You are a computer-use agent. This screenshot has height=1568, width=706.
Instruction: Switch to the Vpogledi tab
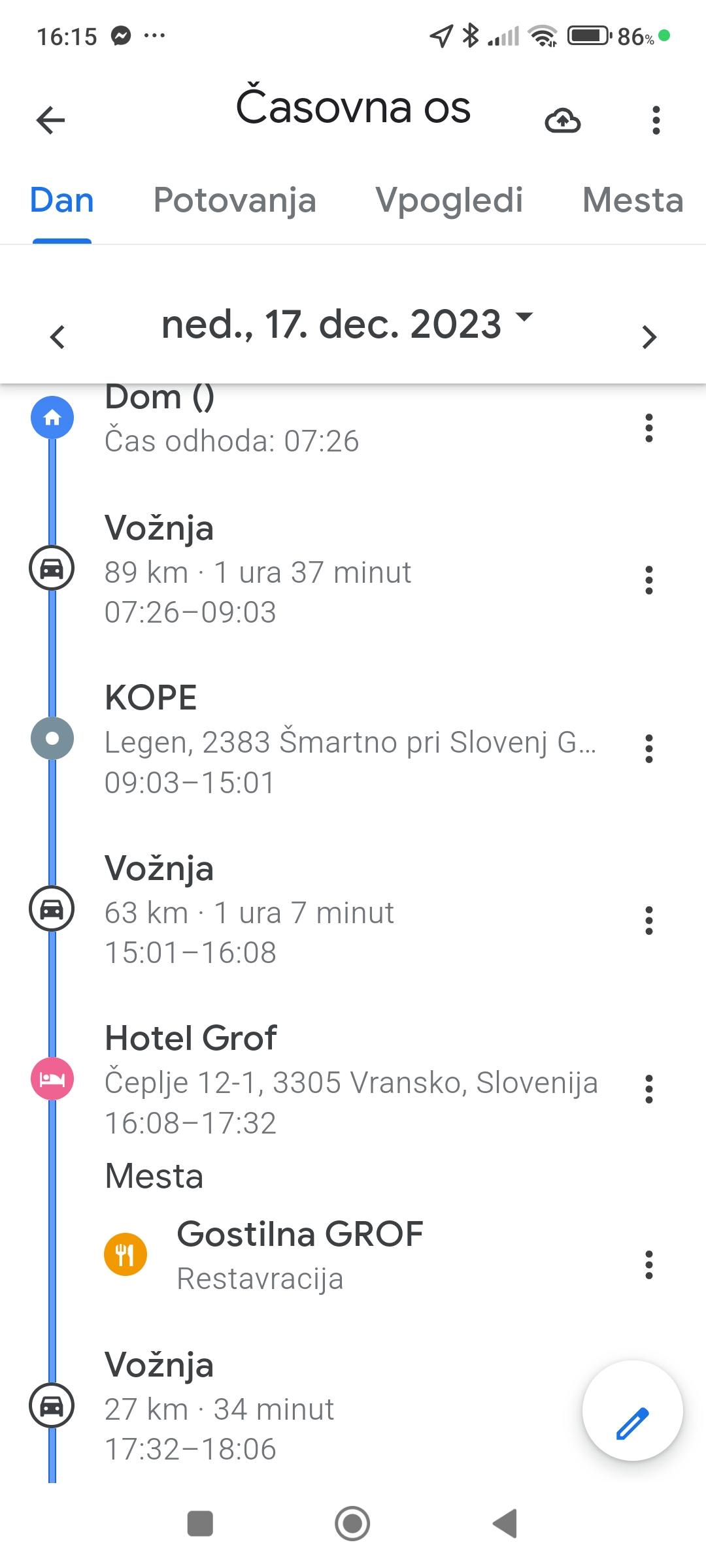point(449,201)
